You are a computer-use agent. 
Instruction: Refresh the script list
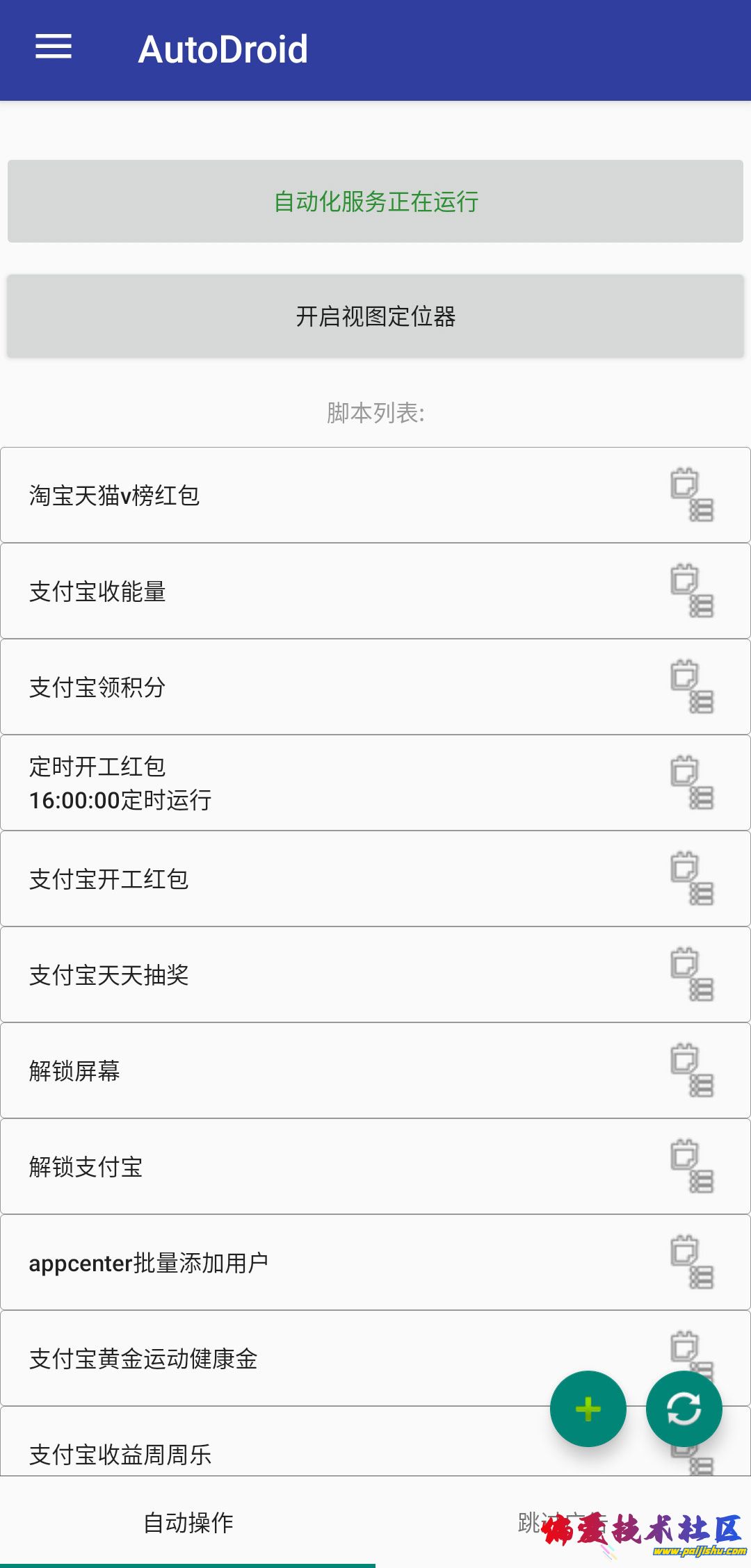click(x=684, y=1408)
